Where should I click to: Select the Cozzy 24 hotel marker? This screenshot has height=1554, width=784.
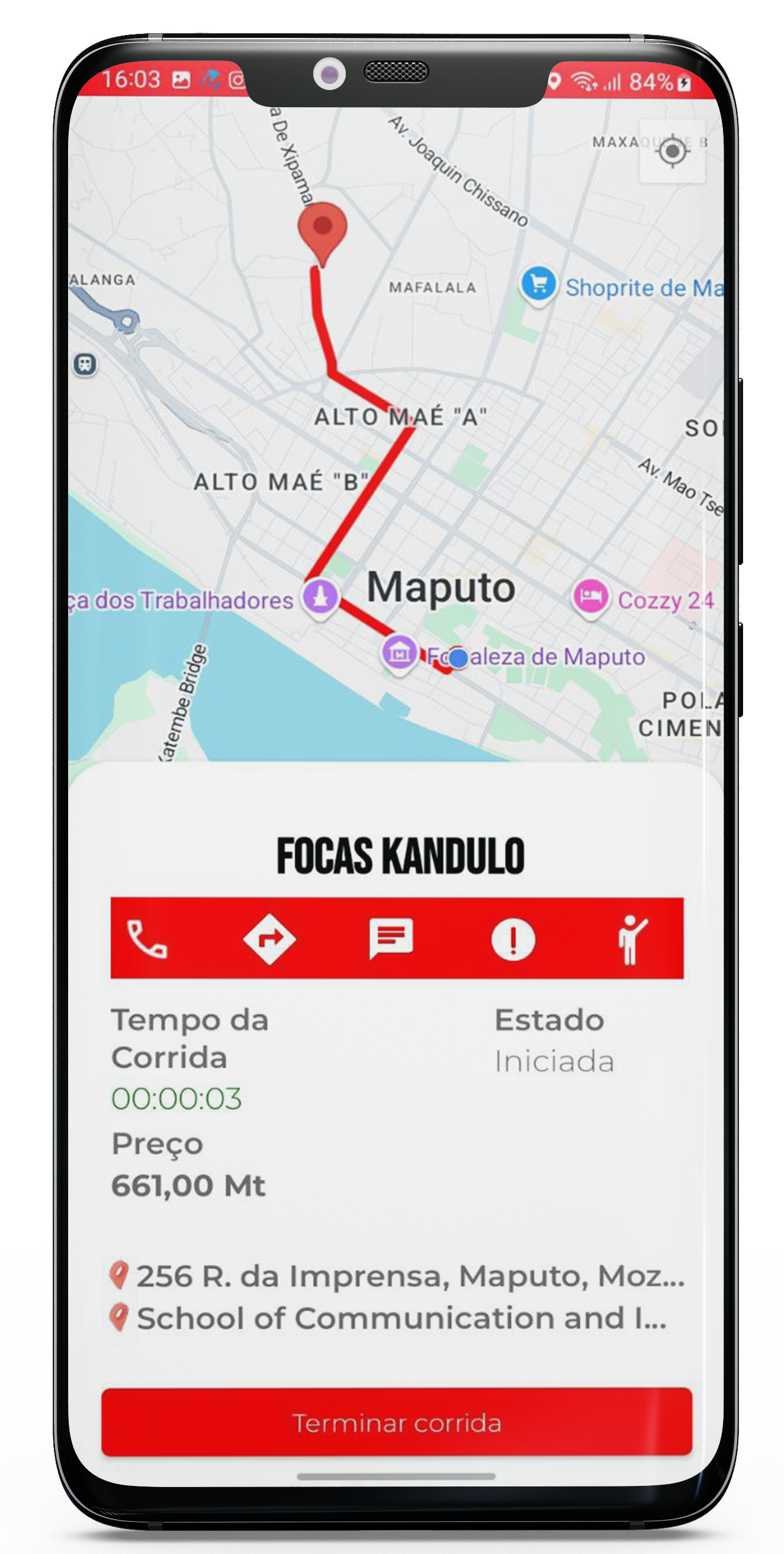pyautogui.click(x=590, y=596)
